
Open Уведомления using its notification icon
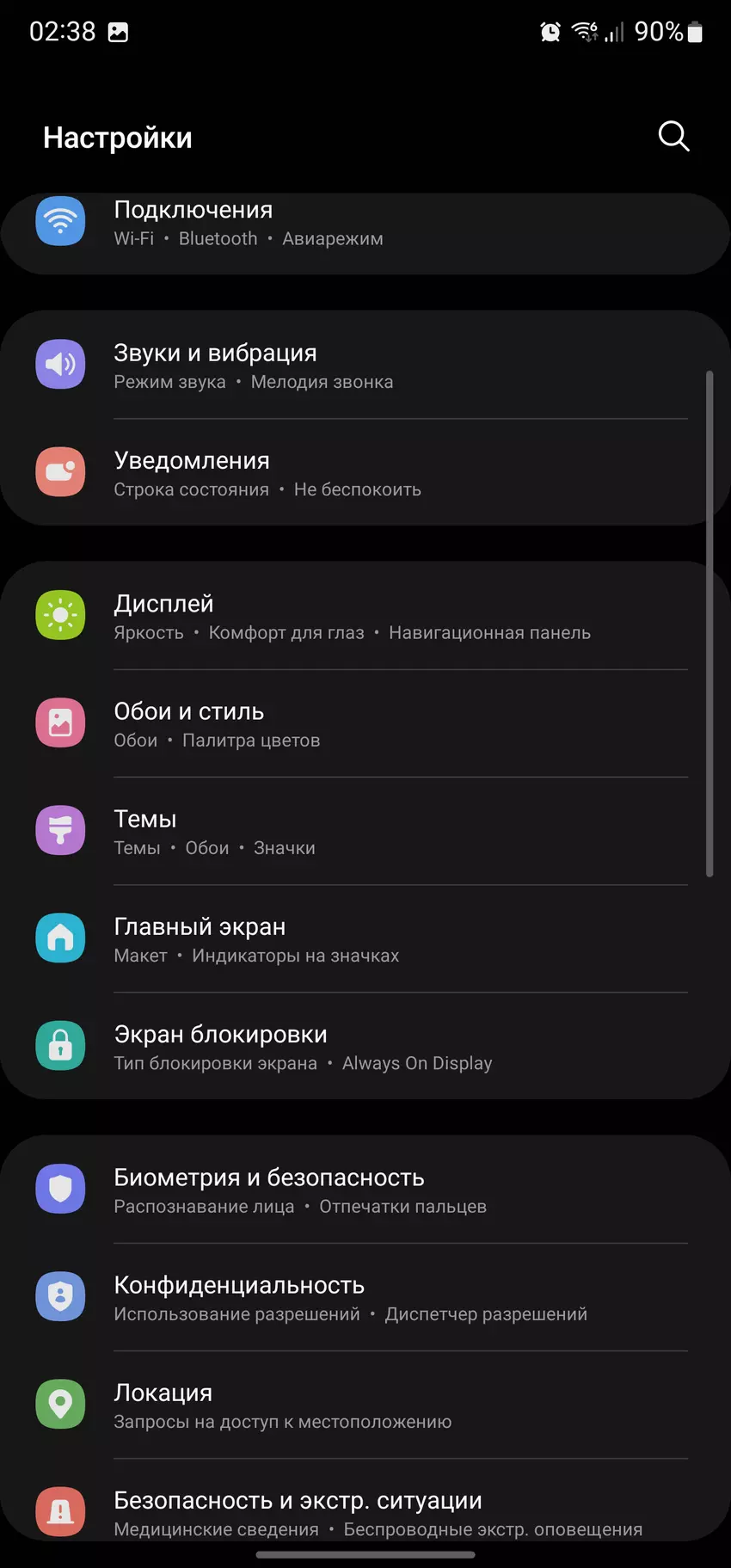coord(60,471)
